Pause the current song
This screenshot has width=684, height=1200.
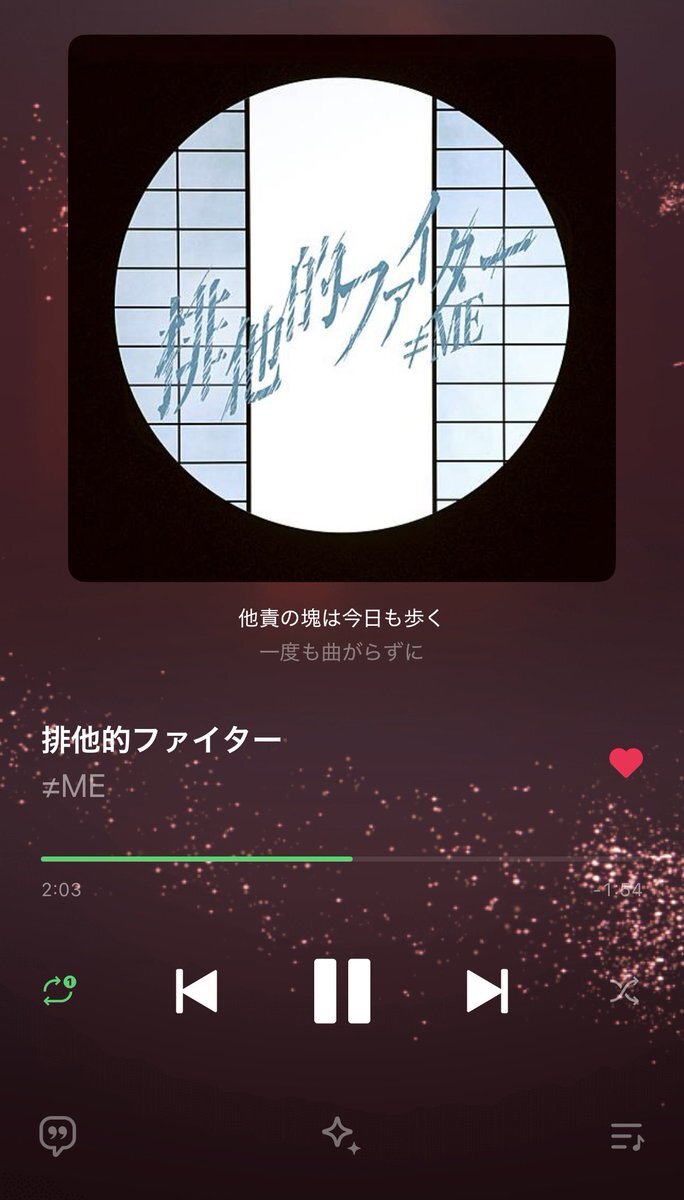pyautogui.click(x=342, y=991)
